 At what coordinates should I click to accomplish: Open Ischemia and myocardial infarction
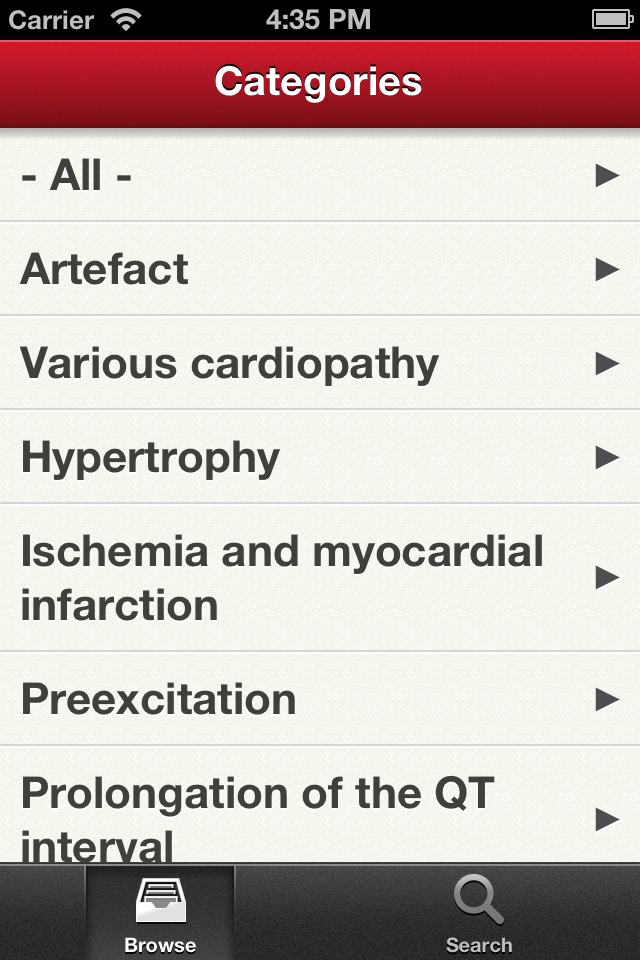[x=320, y=577]
